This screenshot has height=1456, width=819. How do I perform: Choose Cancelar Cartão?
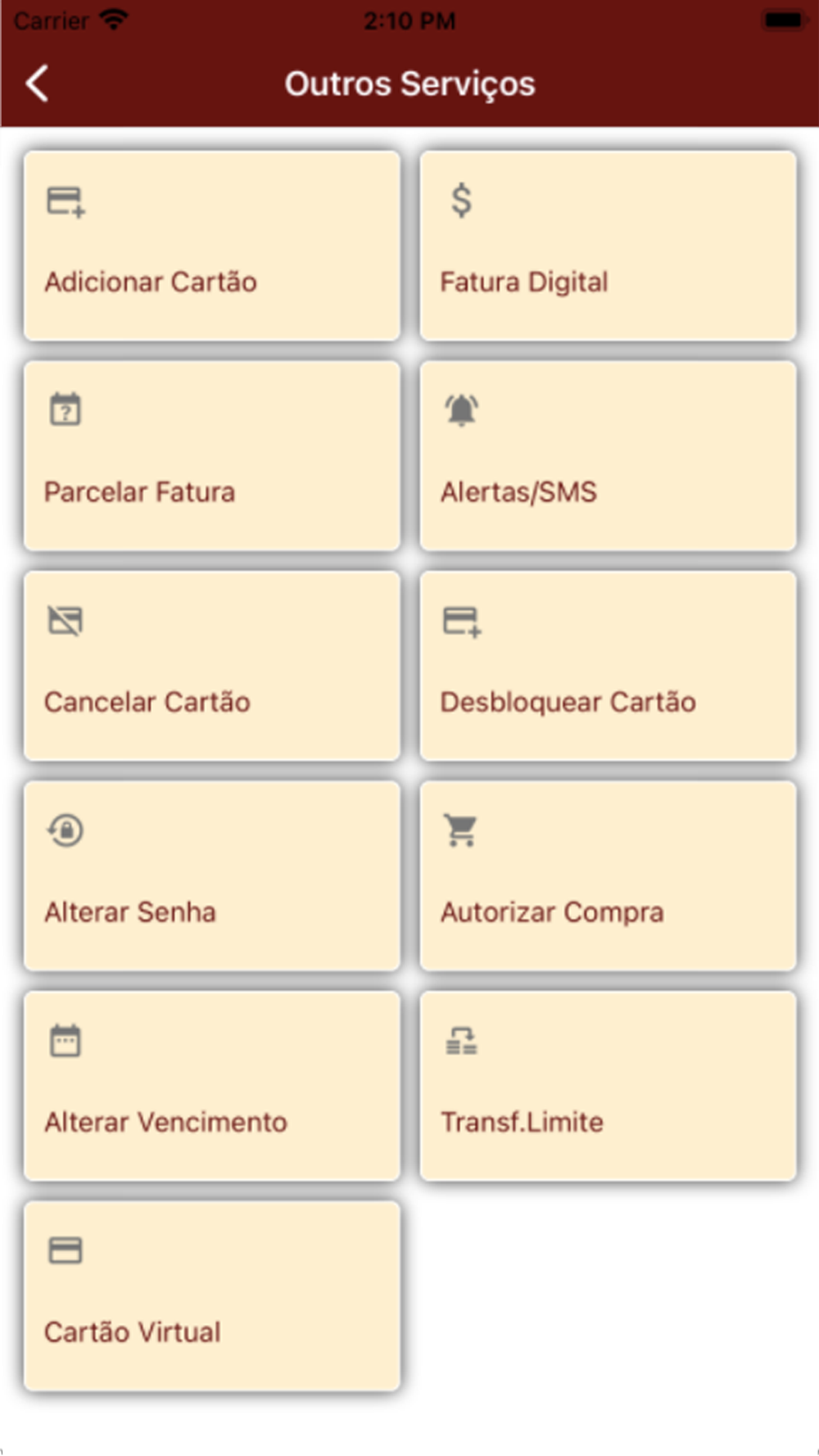pyautogui.click(x=212, y=666)
